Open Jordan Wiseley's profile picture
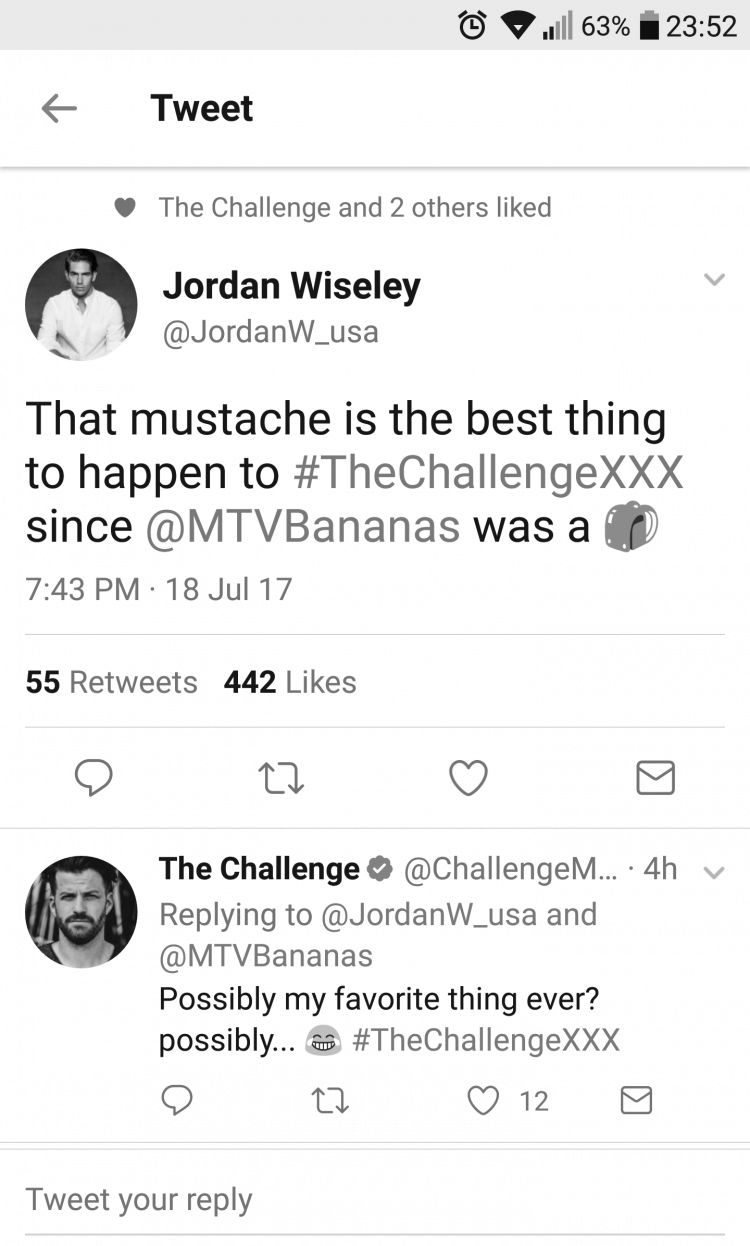 [x=81, y=304]
